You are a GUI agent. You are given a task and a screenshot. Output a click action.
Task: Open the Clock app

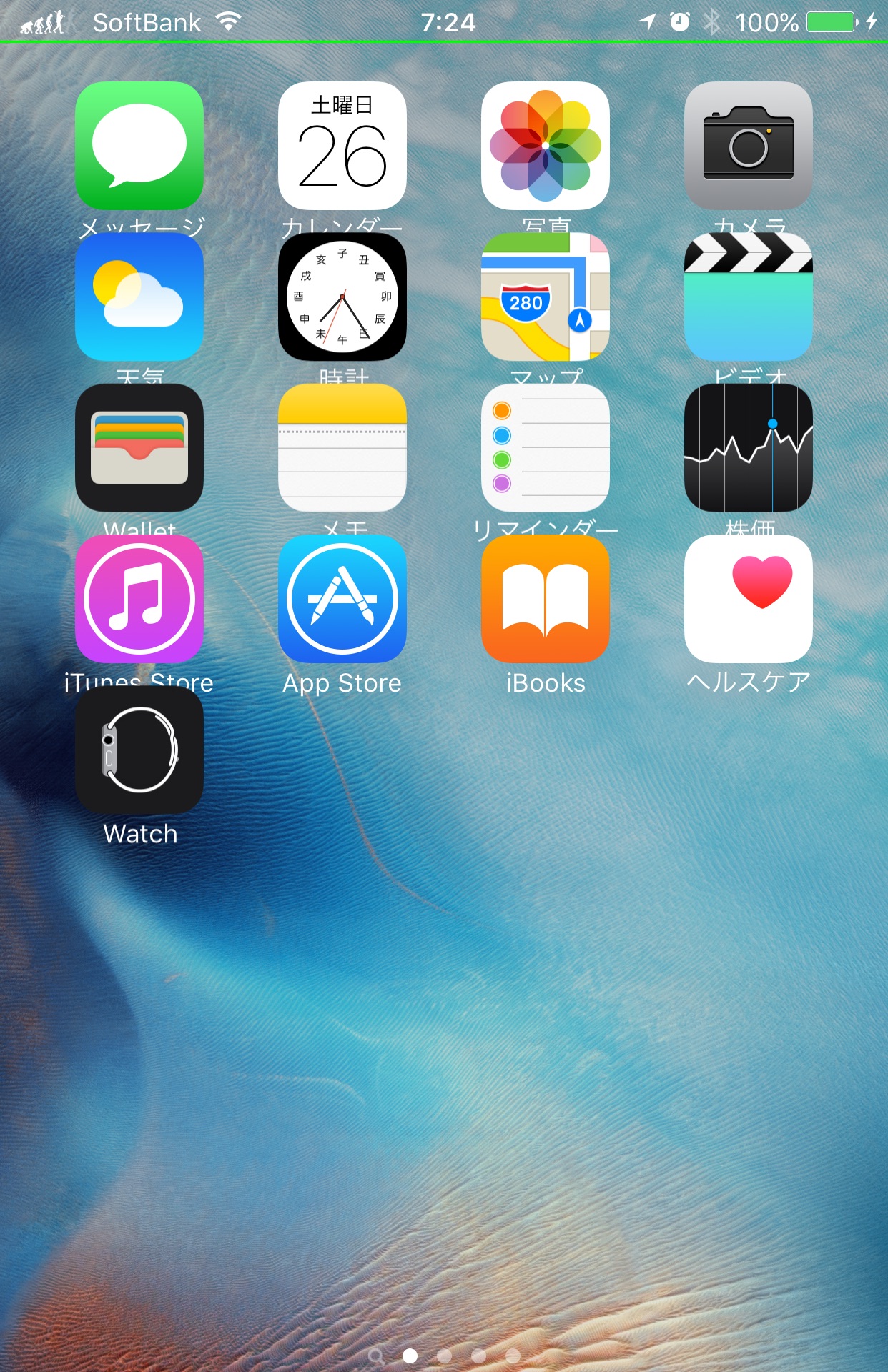coord(342,297)
